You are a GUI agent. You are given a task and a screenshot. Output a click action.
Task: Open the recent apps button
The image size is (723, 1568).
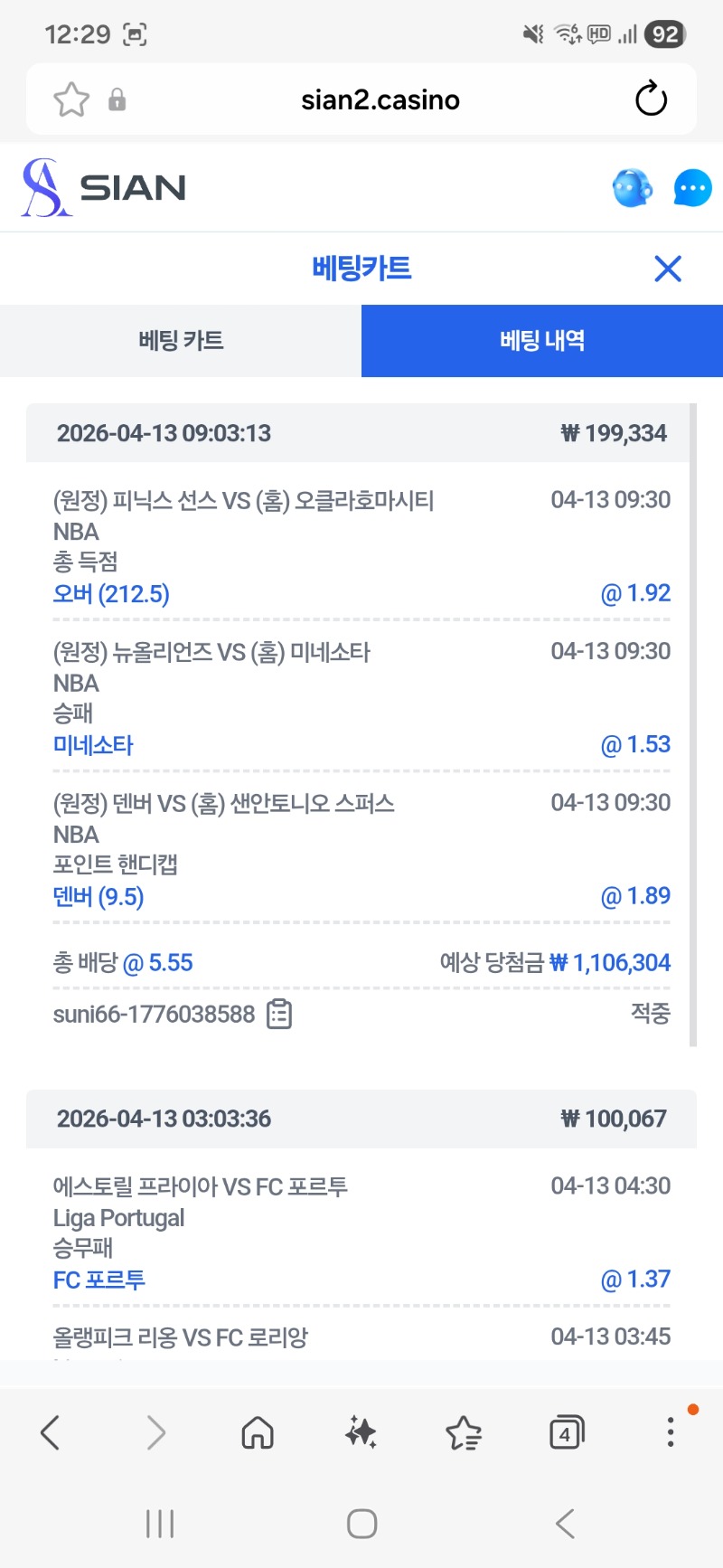pyautogui.click(x=159, y=1523)
